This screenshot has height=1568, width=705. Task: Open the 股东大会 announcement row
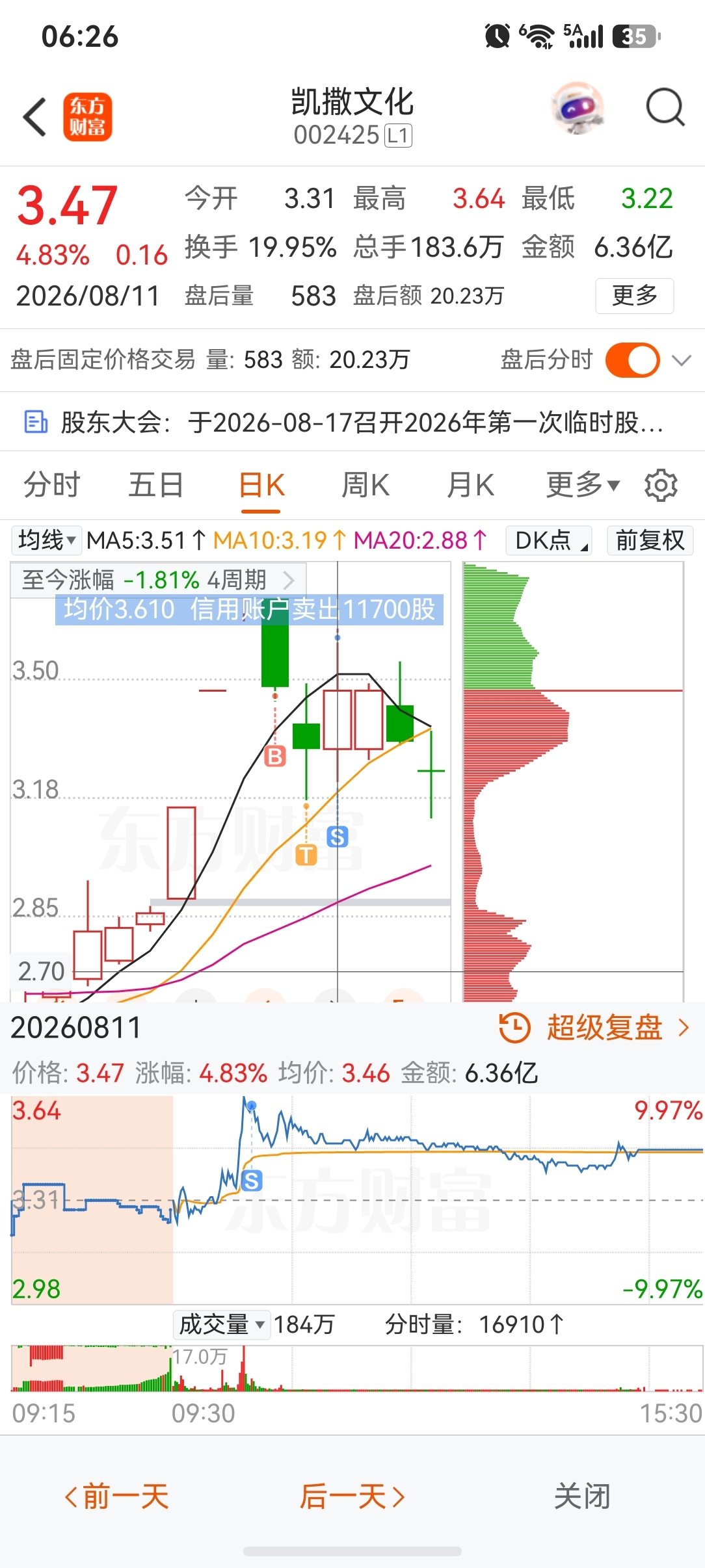point(352,422)
